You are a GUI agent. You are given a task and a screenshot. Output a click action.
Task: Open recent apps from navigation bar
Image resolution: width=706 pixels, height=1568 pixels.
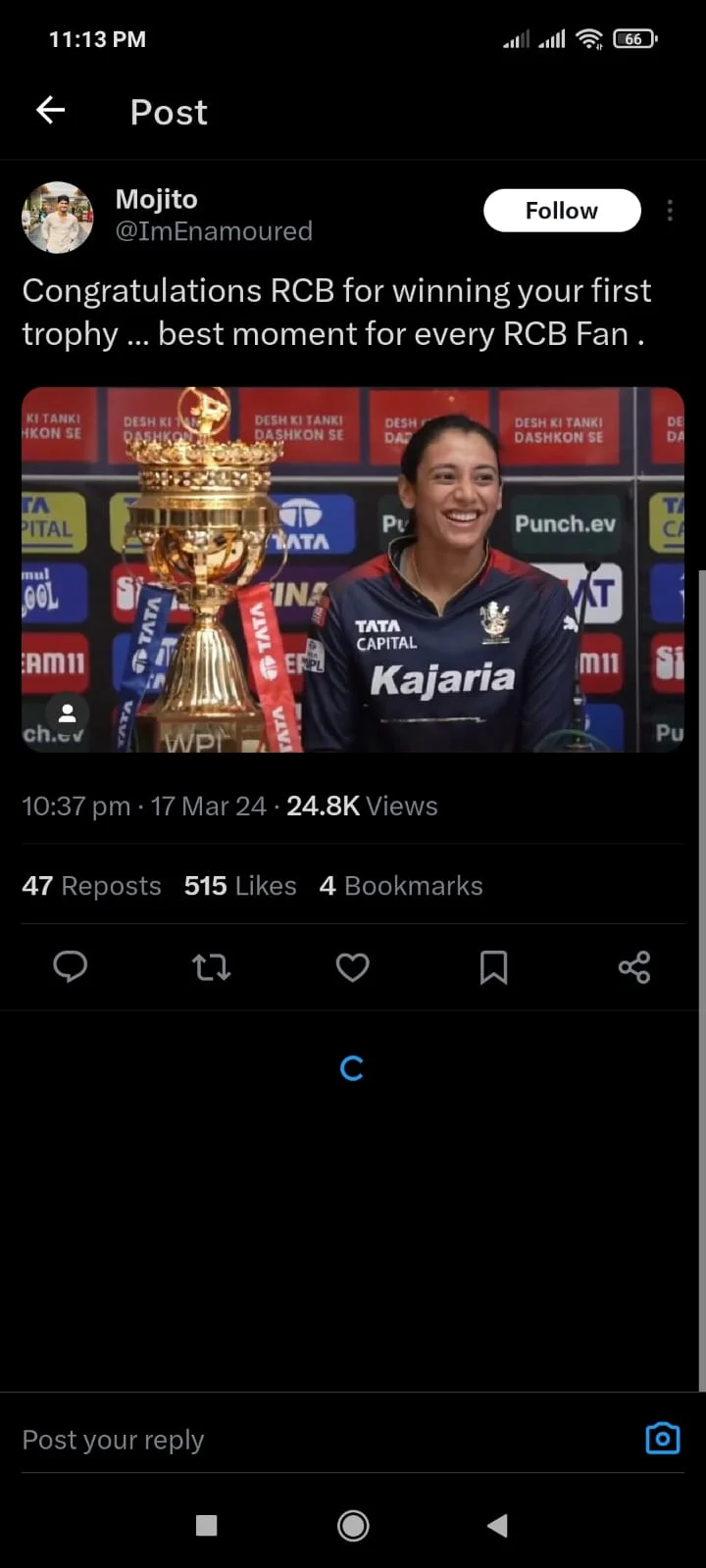tap(207, 1525)
